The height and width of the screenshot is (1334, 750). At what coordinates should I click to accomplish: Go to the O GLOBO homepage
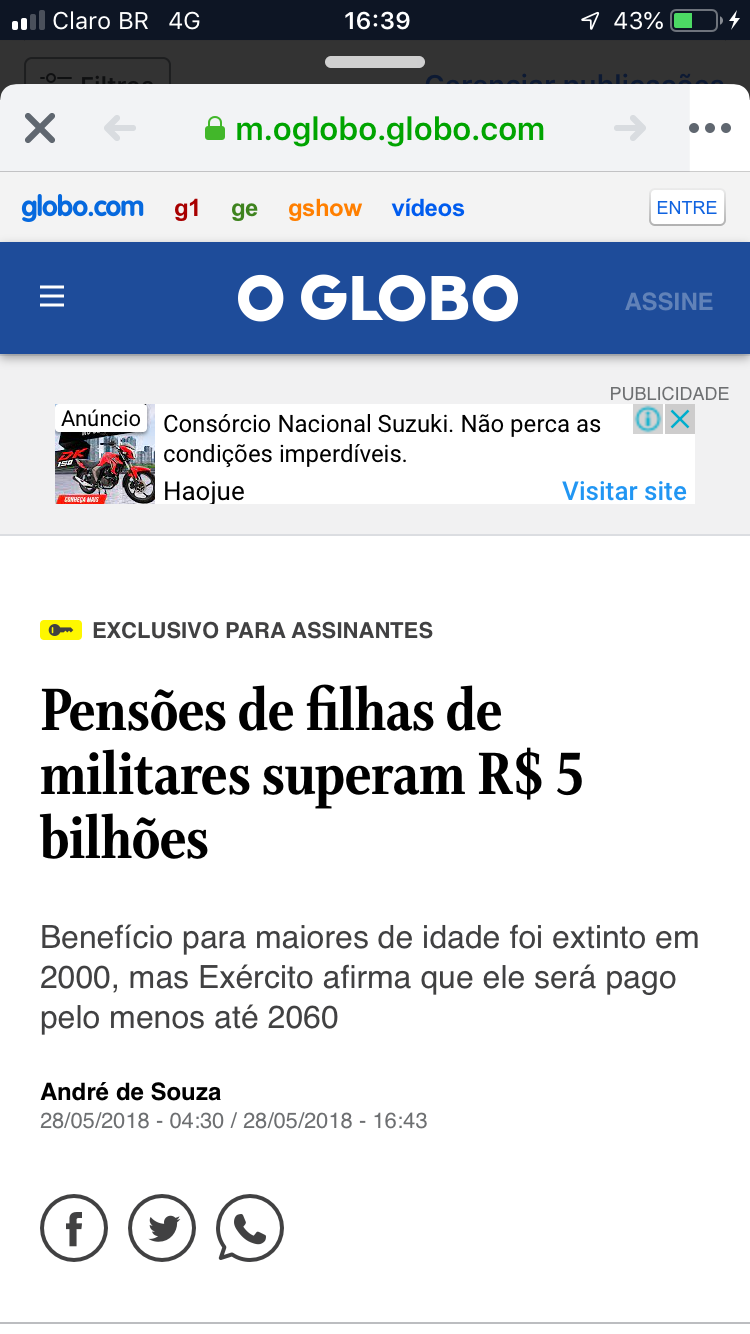378,298
